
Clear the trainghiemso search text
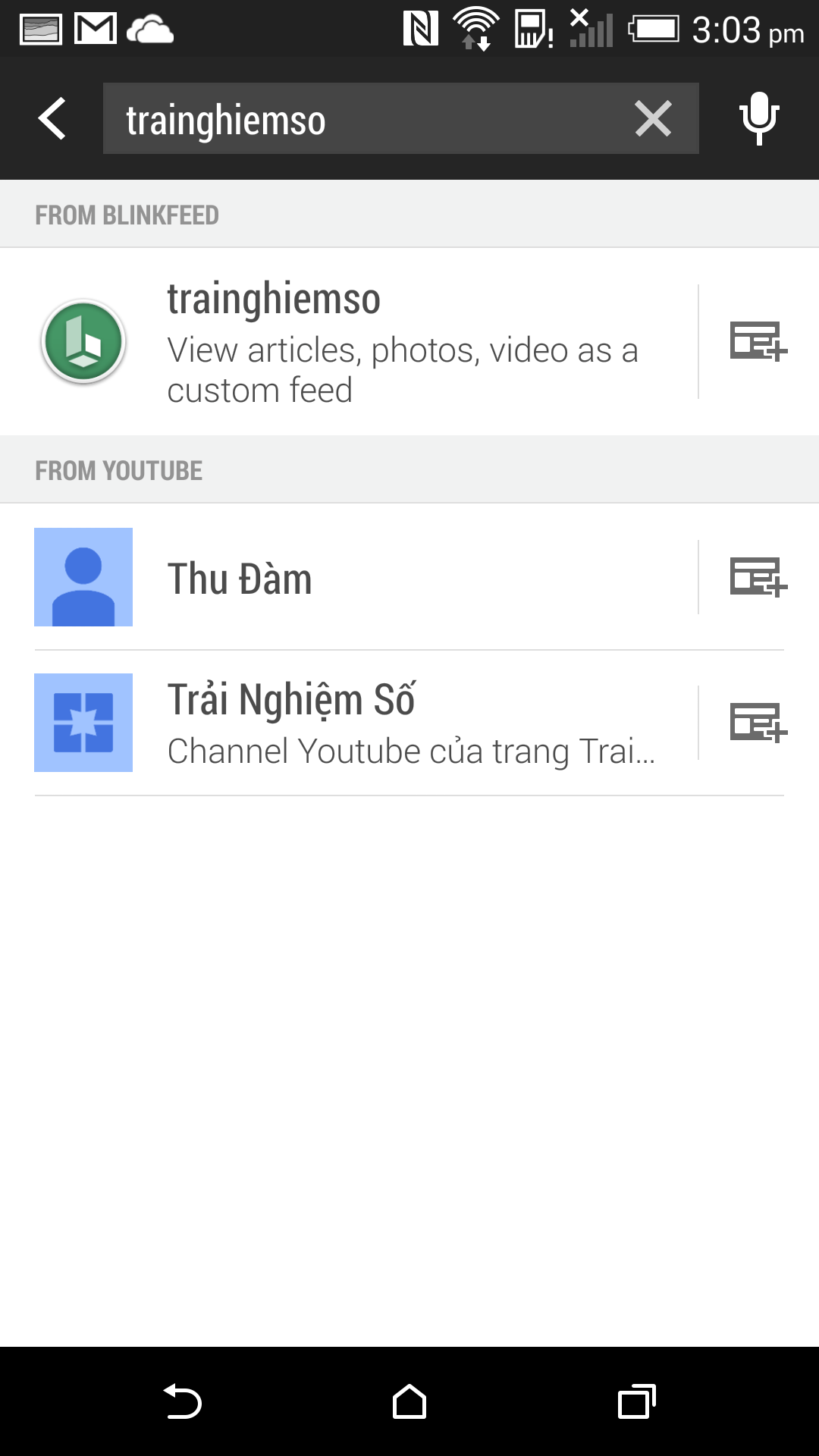tap(653, 119)
